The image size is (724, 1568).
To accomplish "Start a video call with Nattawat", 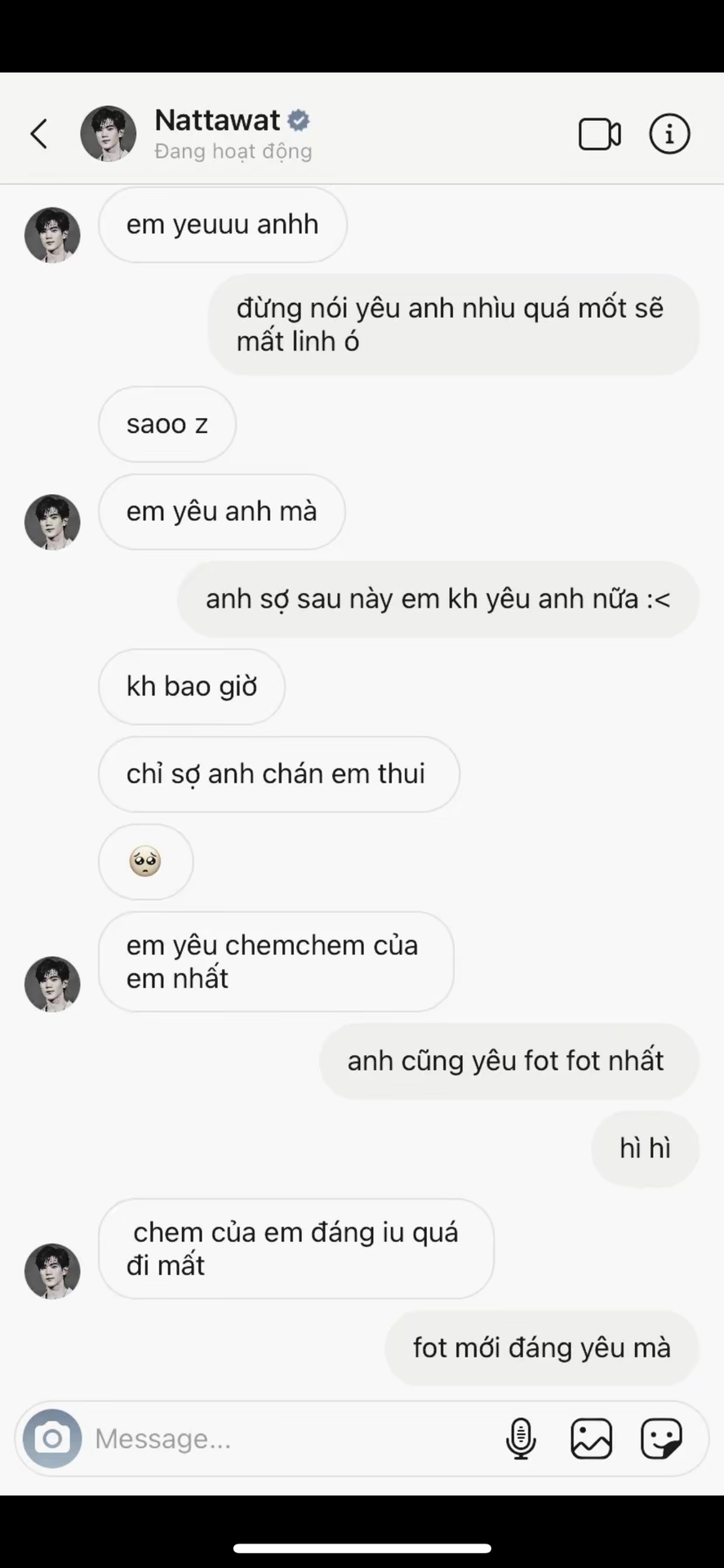I will [x=600, y=134].
